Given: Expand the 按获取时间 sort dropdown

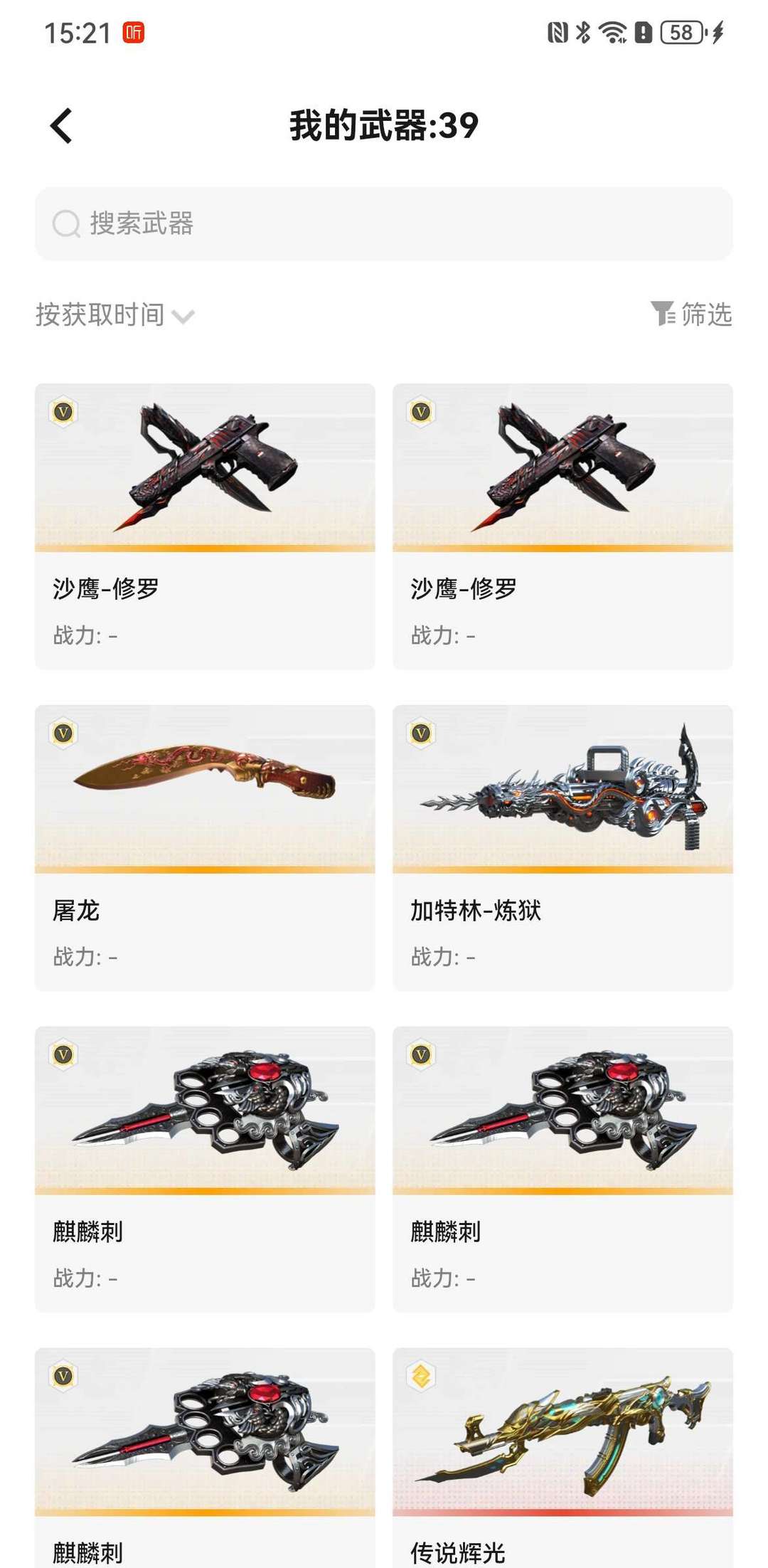Looking at the screenshot, I should pos(115,314).
